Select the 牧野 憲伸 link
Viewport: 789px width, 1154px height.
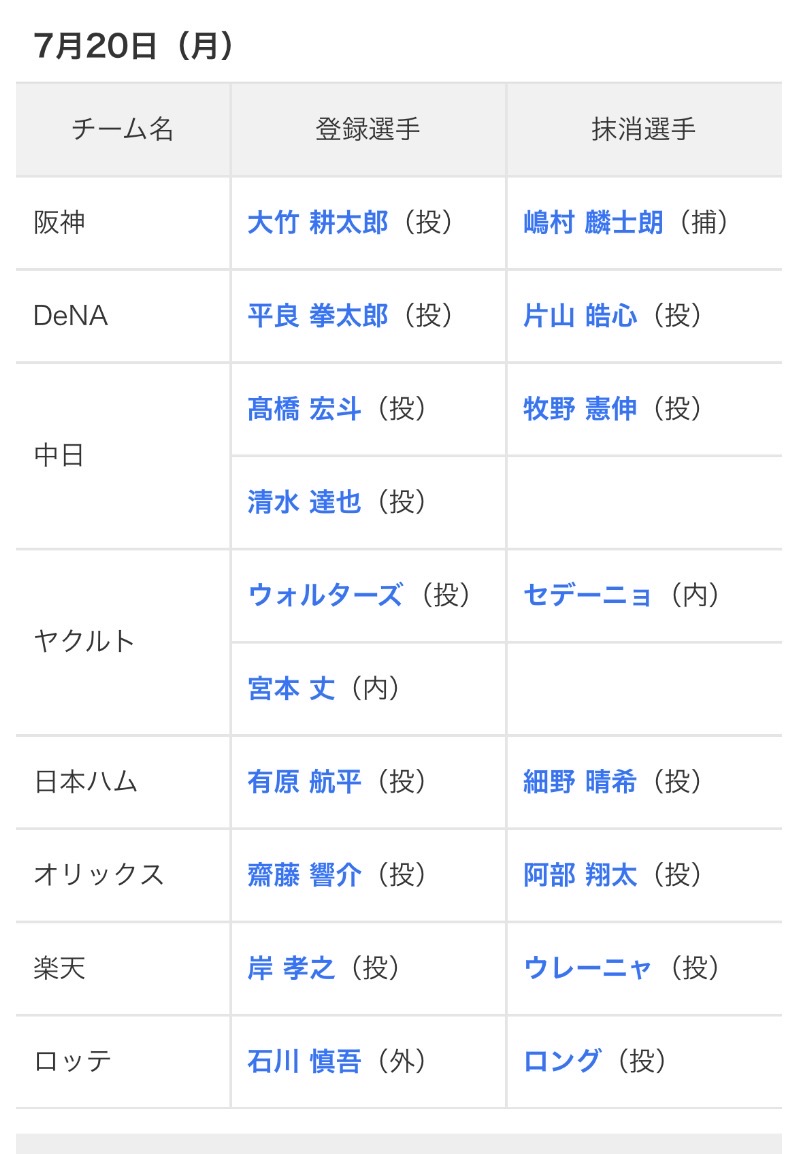(579, 408)
